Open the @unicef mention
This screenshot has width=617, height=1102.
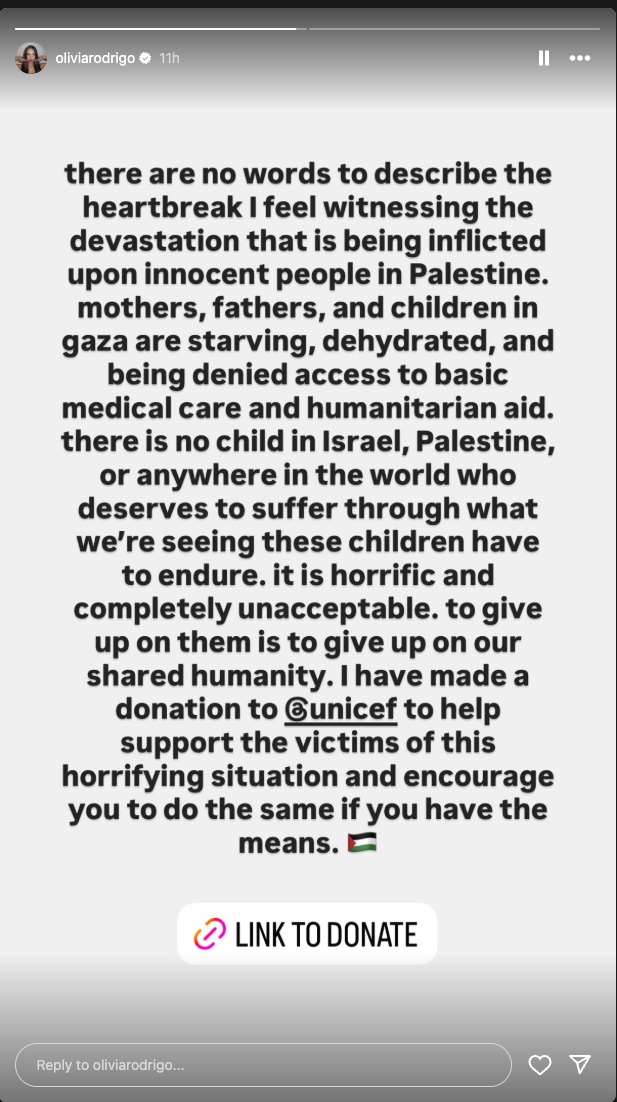pyautogui.click(x=341, y=709)
